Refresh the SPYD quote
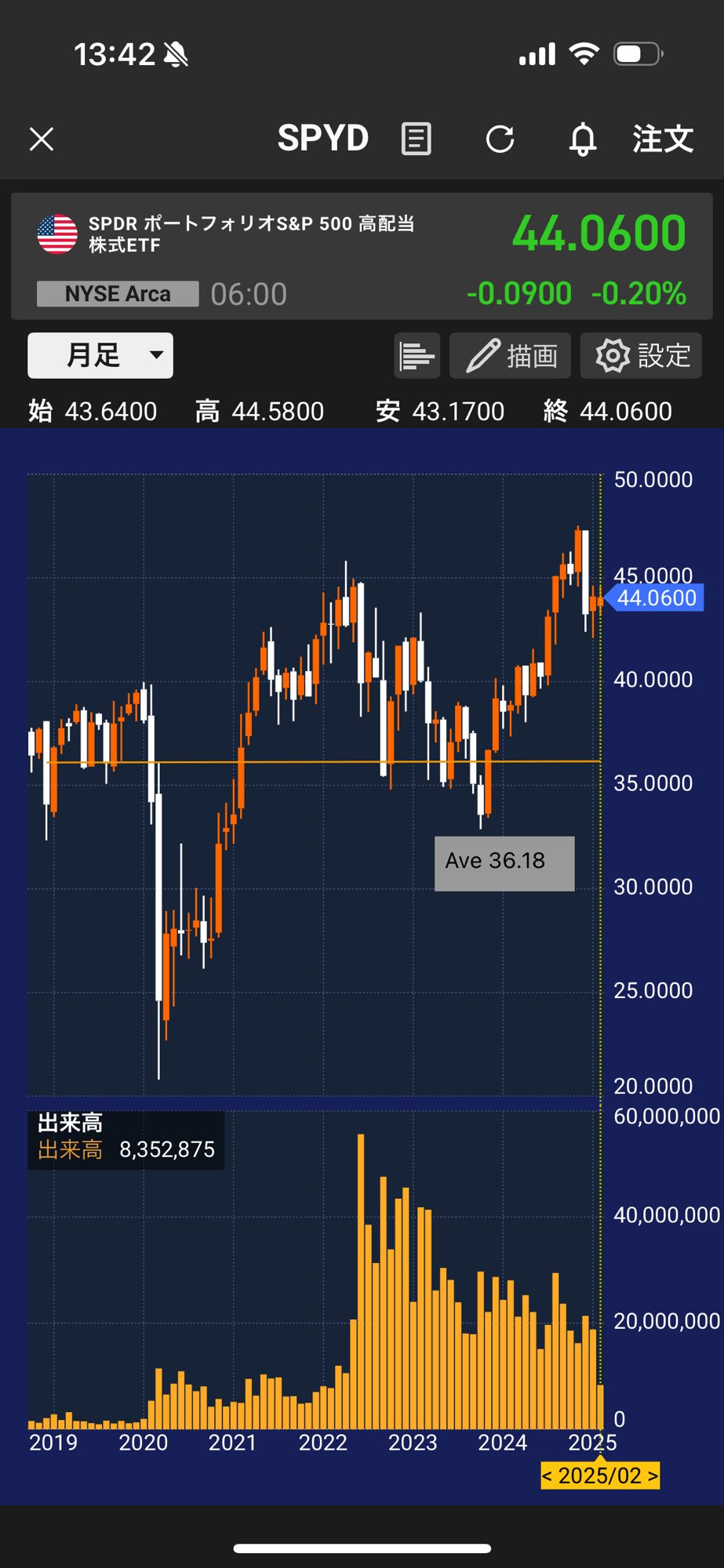The height and width of the screenshot is (1568, 724). pos(500,140)
